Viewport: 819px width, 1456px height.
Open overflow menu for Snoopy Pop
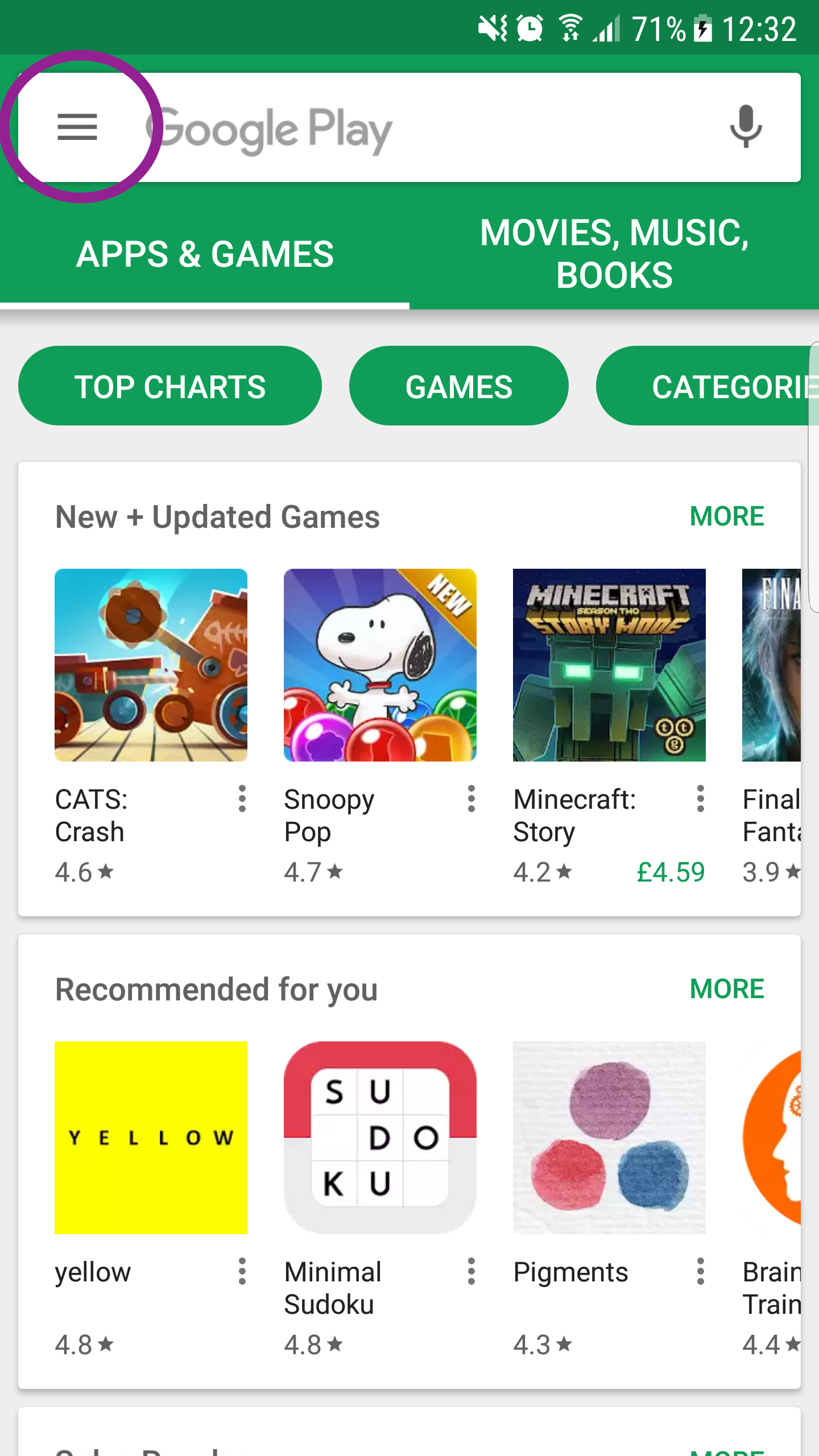(x=471, y=799)
